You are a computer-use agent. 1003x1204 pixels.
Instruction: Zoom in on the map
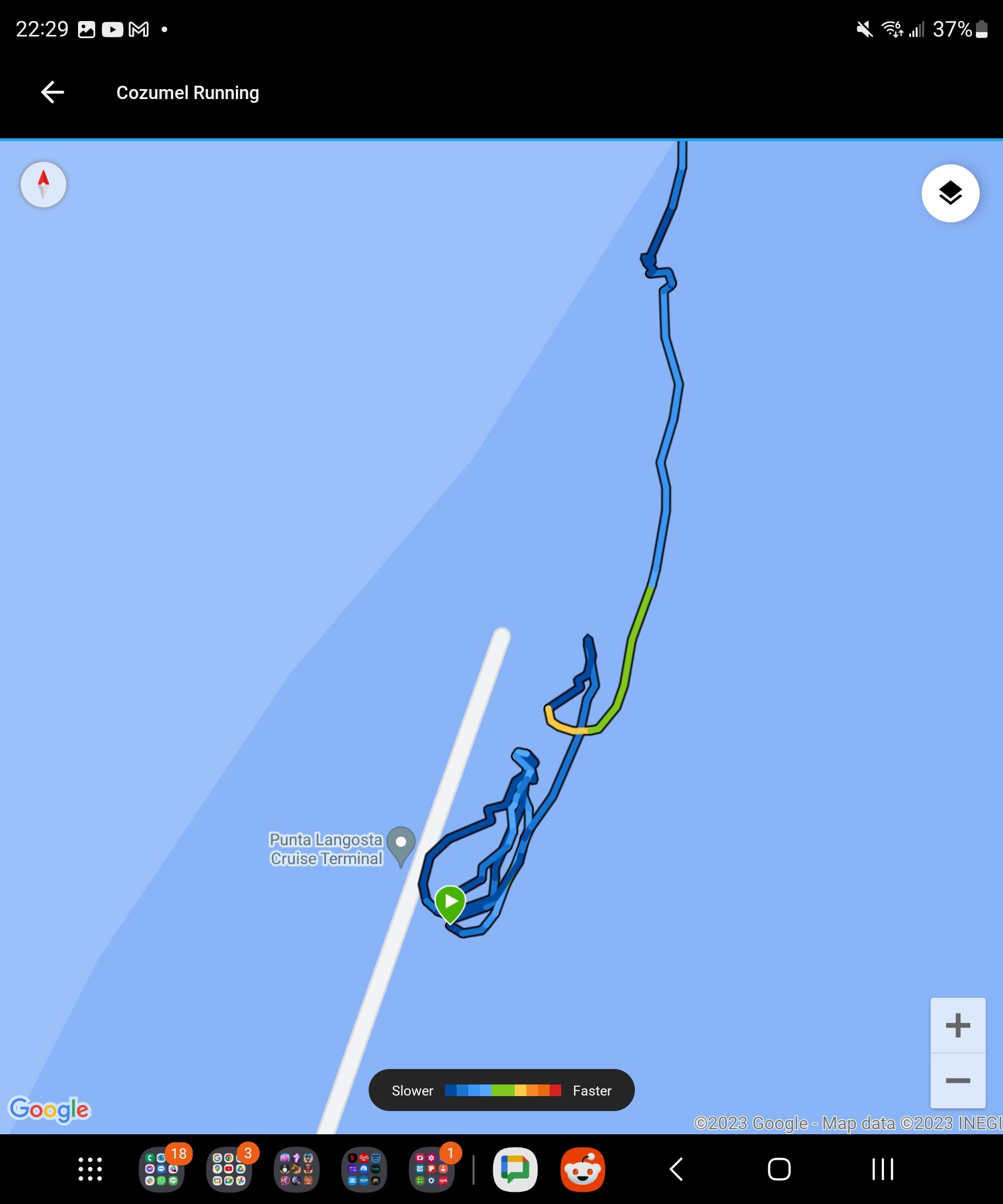pos(957,1026)
